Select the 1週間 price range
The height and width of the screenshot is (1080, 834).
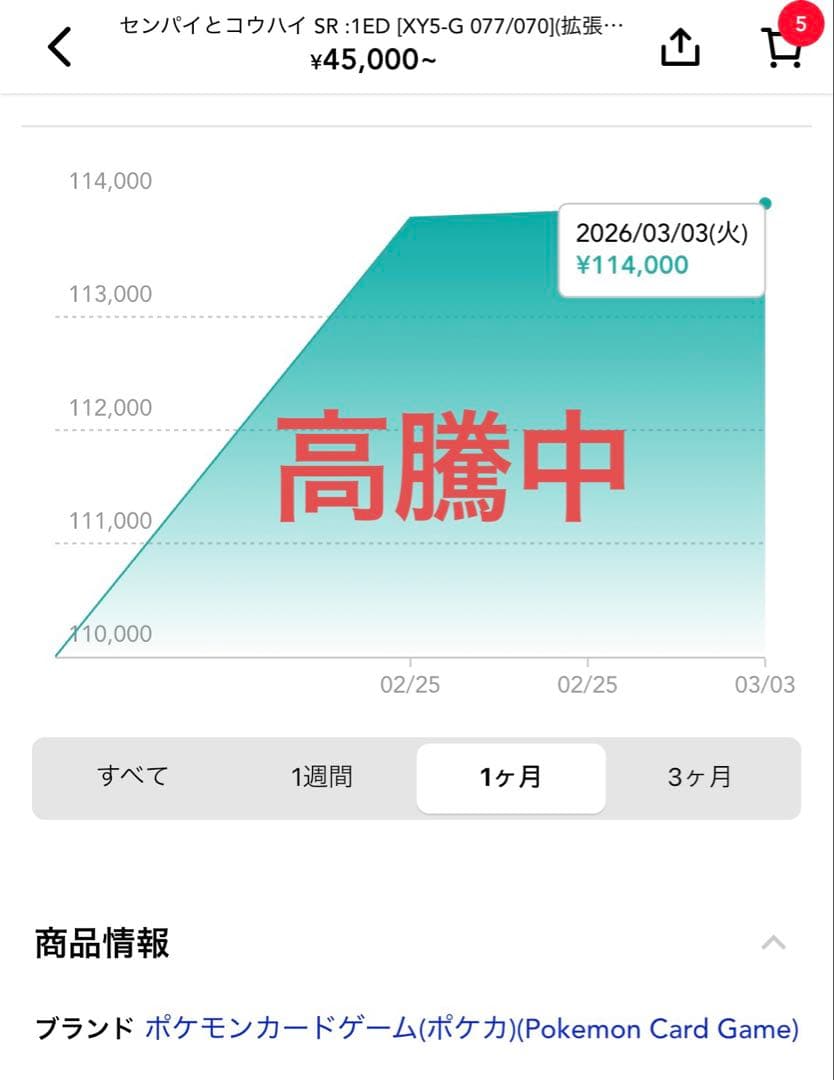click(x=322, y=777)
